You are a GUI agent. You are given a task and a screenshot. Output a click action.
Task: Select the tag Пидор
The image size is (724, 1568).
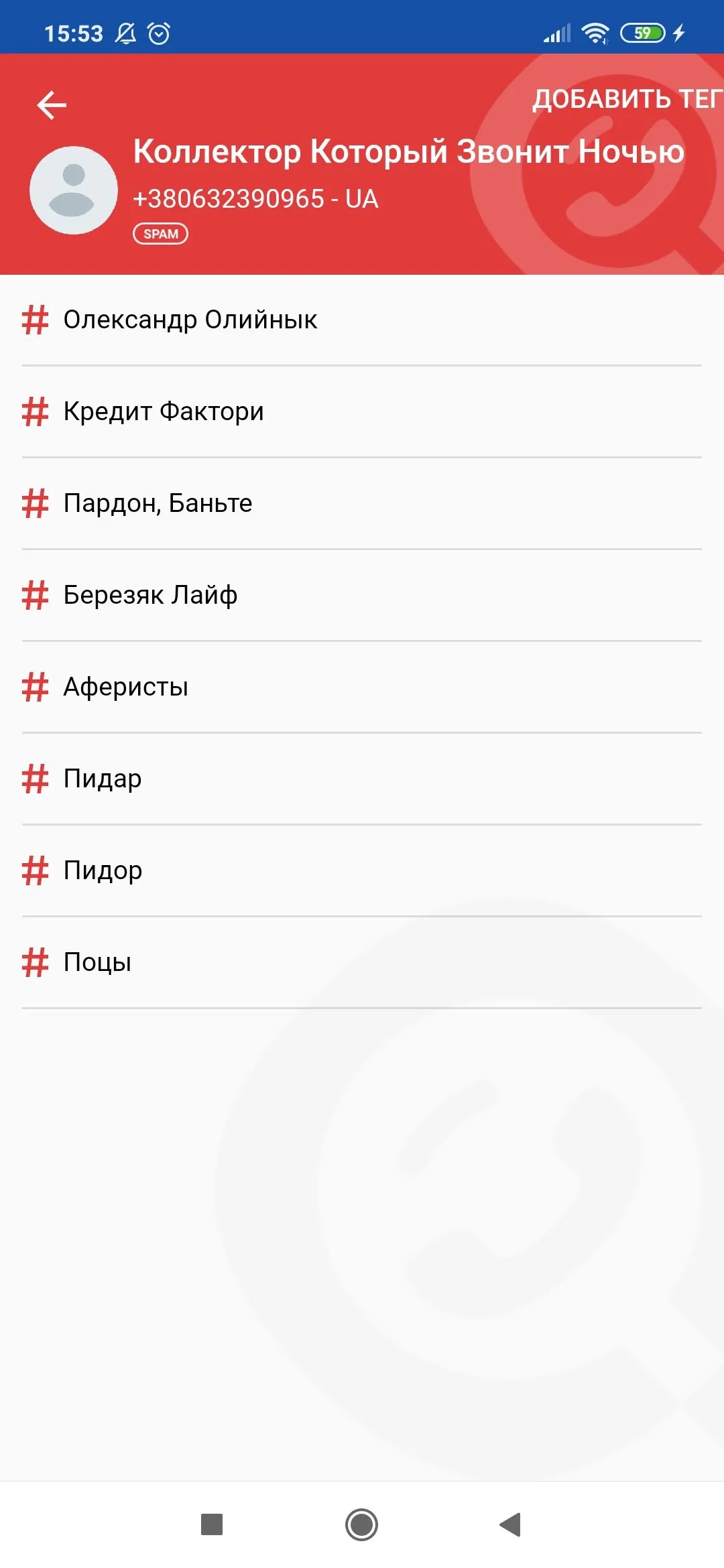tap(101, 870)
